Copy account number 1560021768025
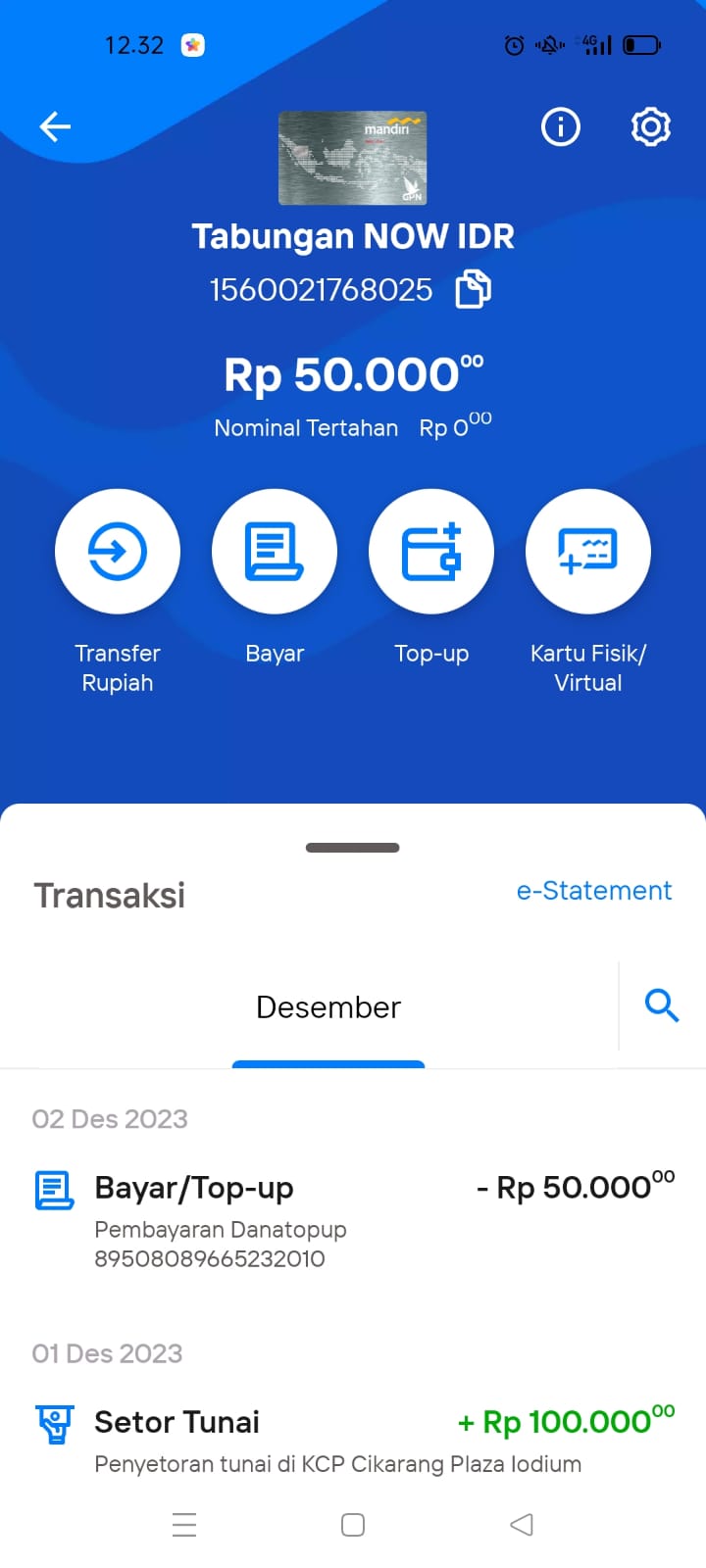Image resolution: width=706 pixels, height=1568 pixels. pos(474,290)
